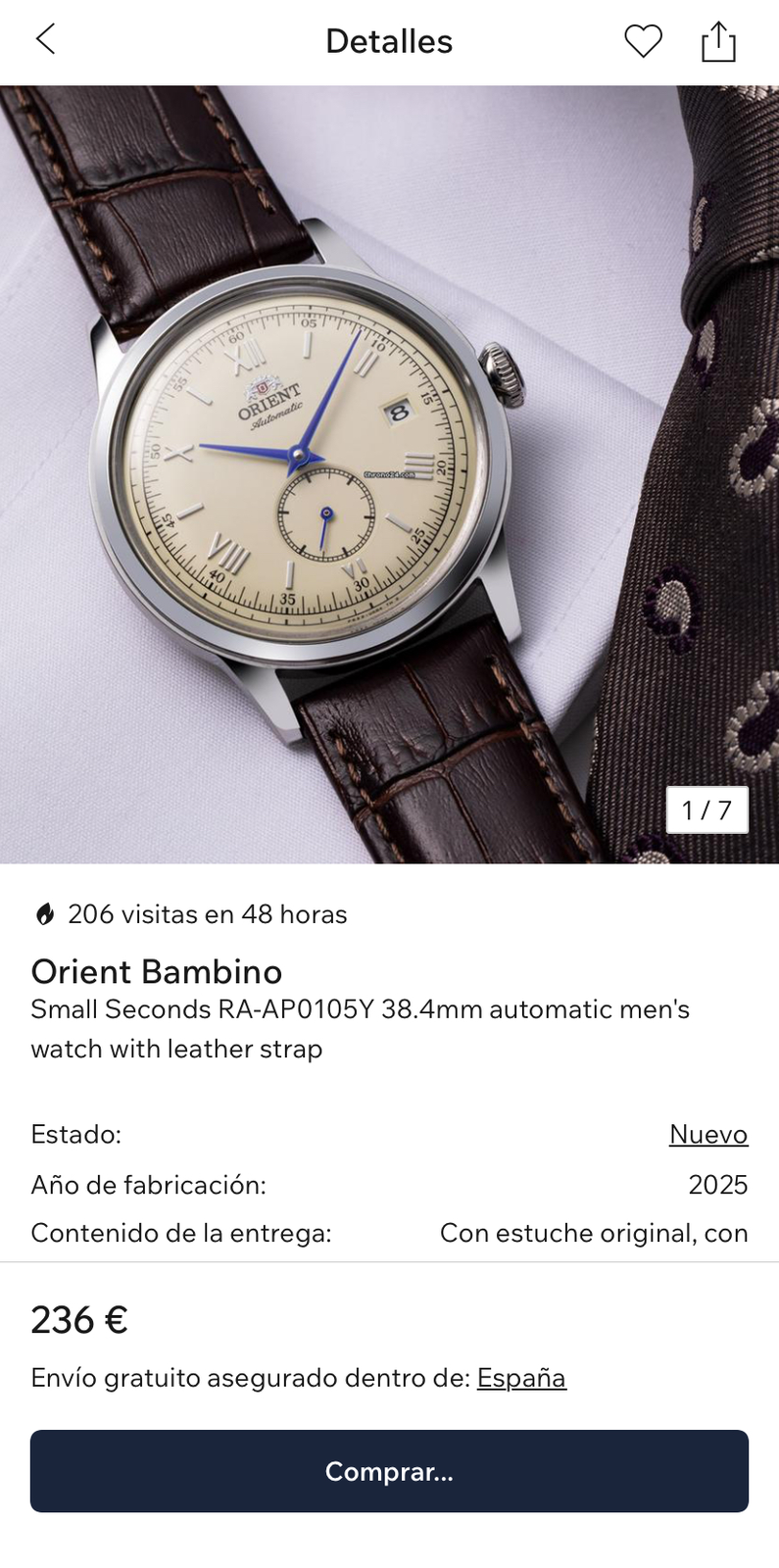Open the Nuevo condition link
The image size is (779, 1568).
[707, 1134]
